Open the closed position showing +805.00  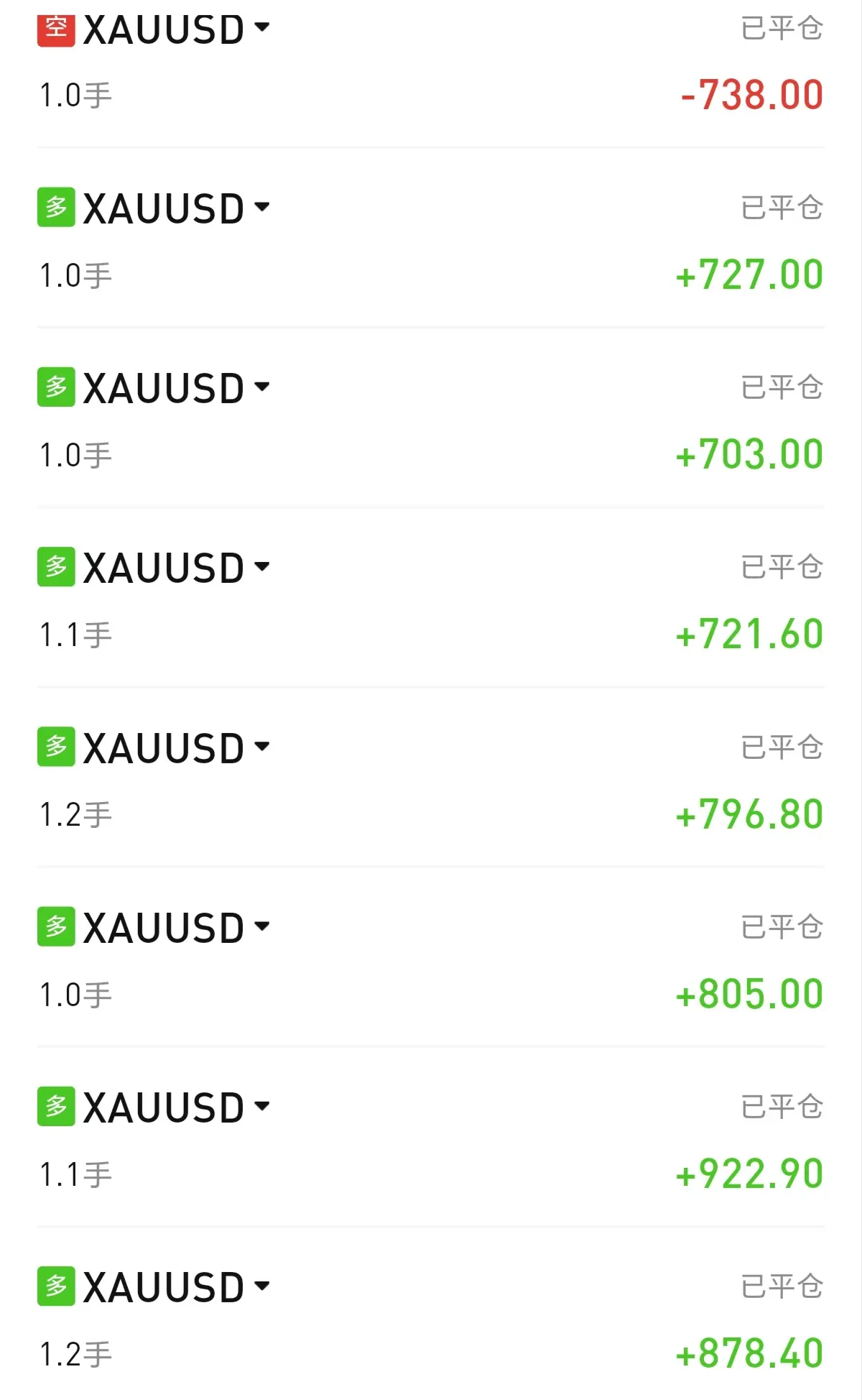(262, 926)
